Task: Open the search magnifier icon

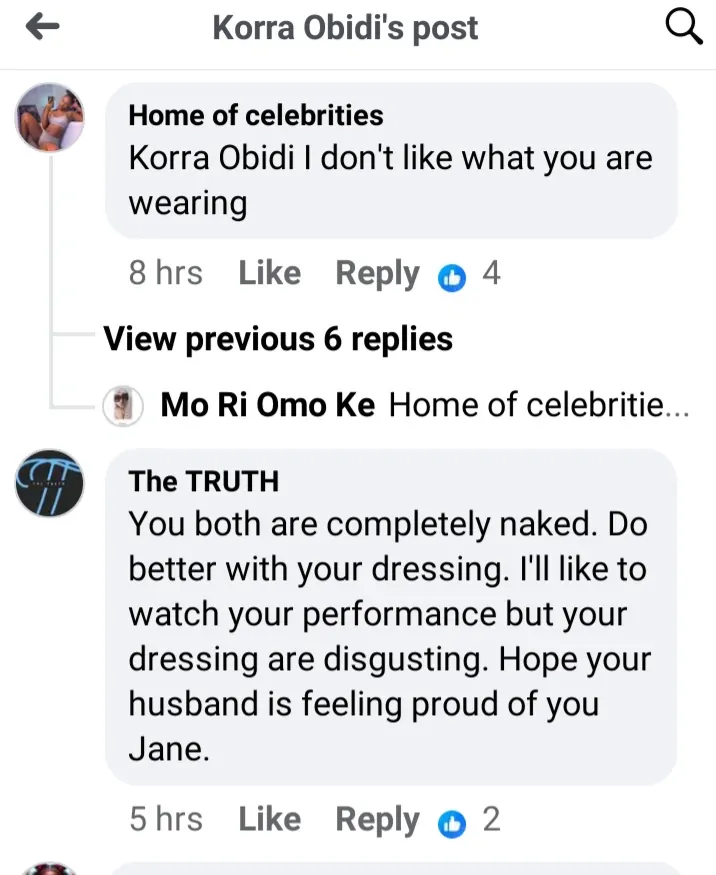Action: (x=684, y=29)
